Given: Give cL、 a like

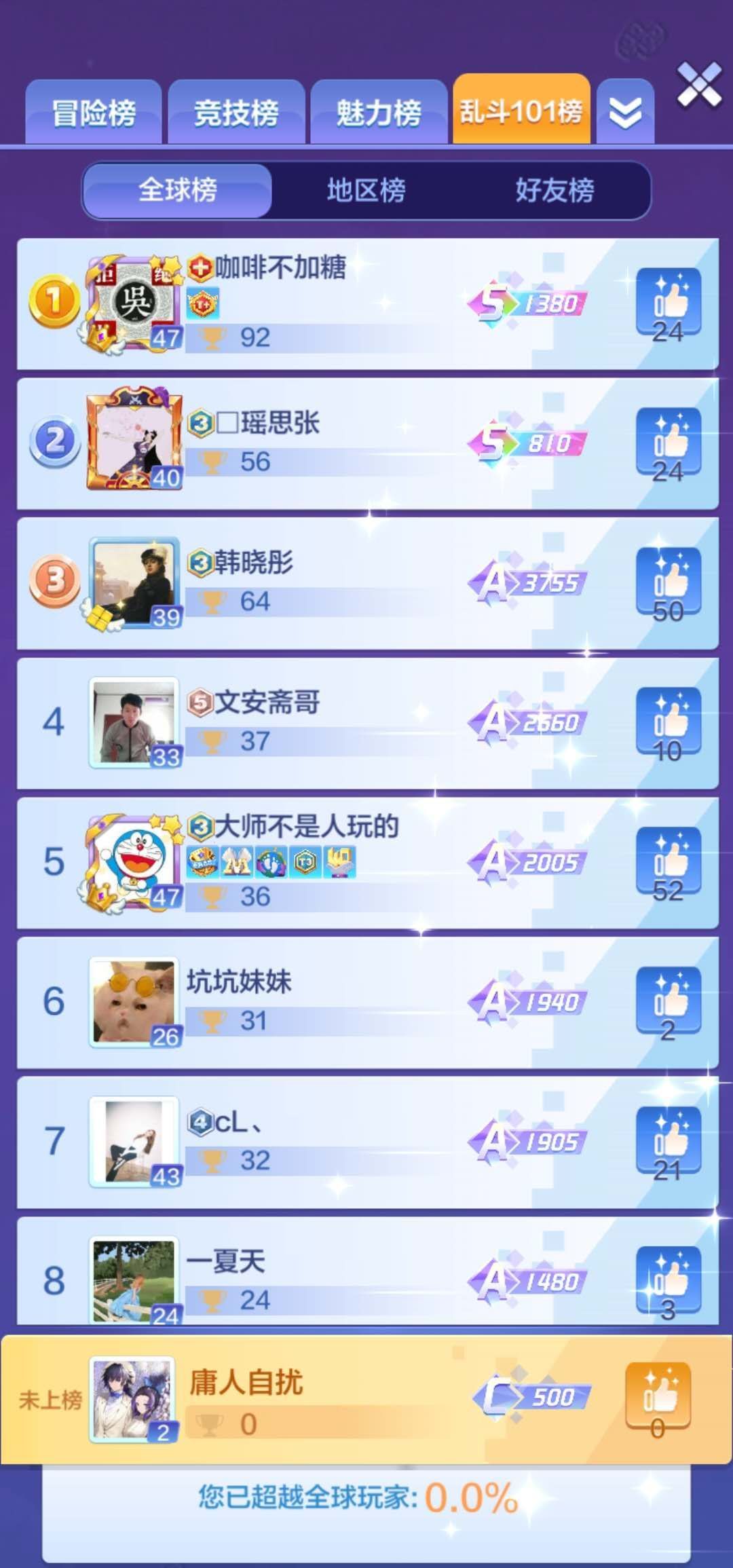Looking at the screenshot, I should tap(668, 1140).
